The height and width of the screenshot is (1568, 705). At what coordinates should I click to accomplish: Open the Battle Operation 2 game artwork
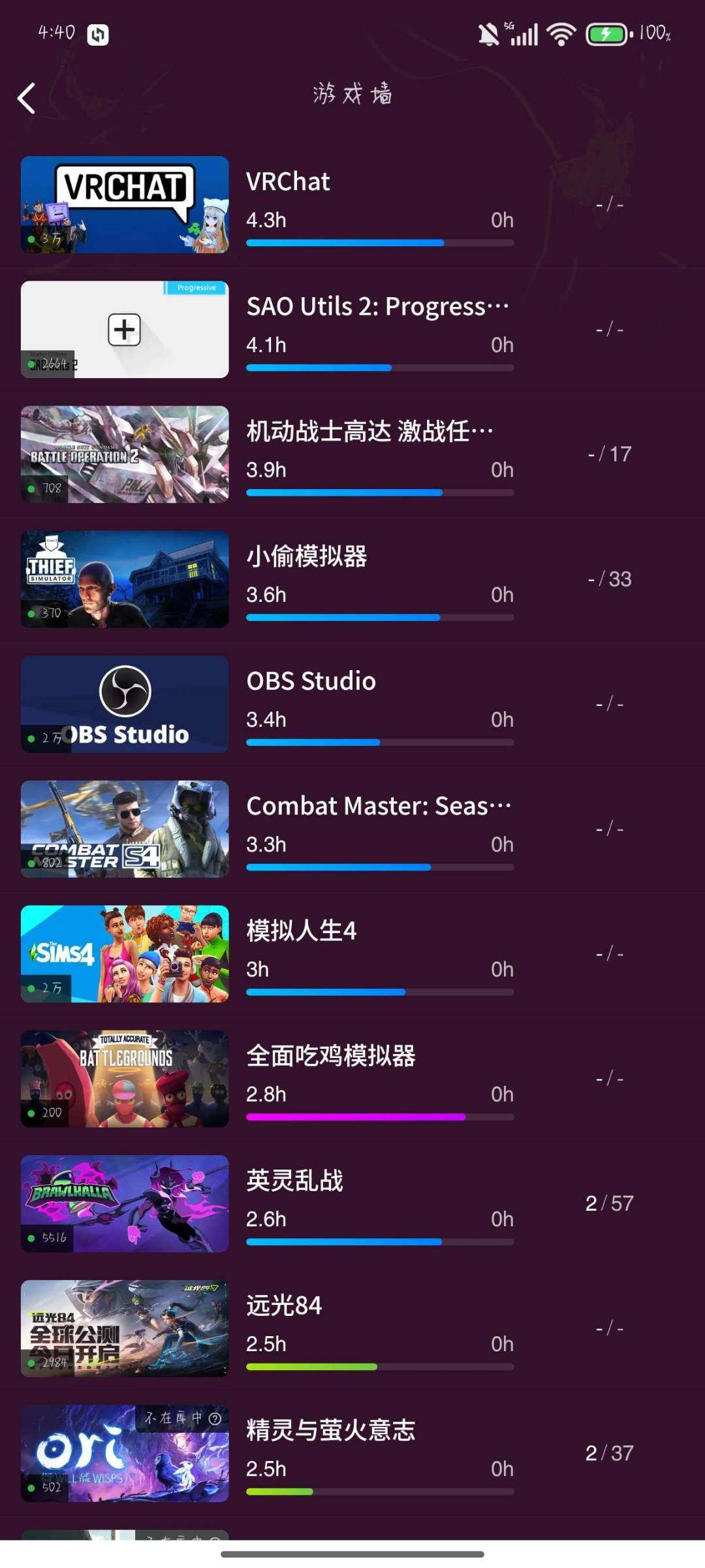124,454
